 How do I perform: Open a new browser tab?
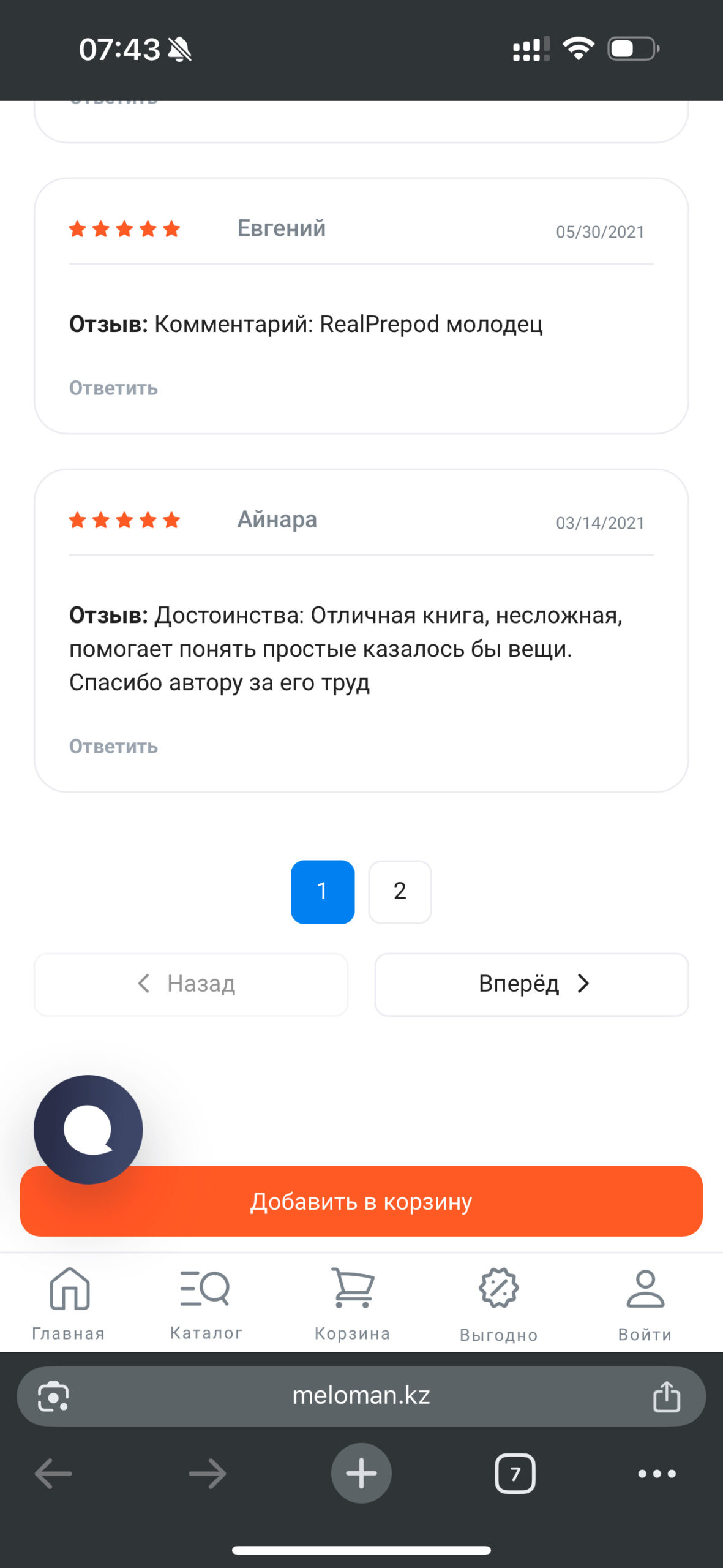tap(361, 1473)
